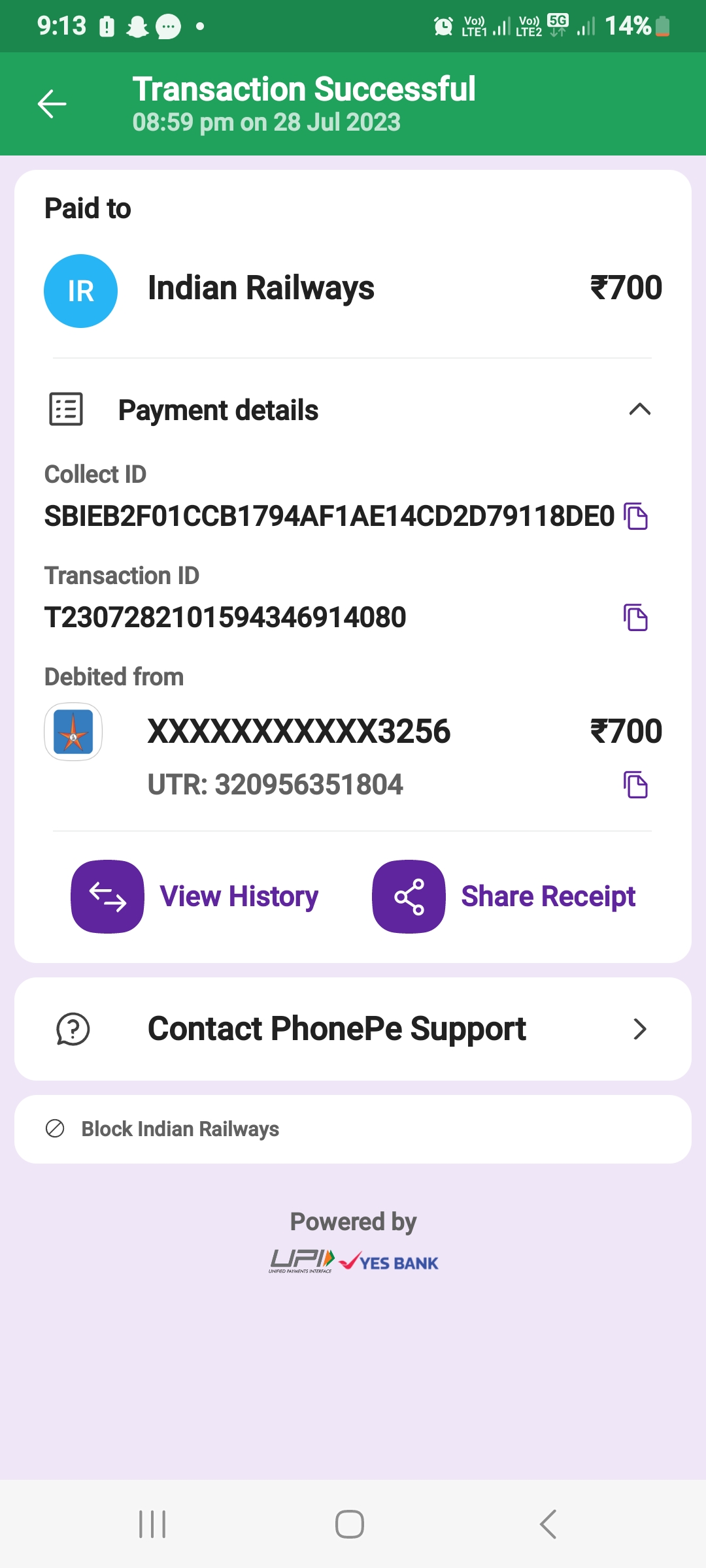Screen dimensions: 706x1568
Task: Tap the system home button
Action: click(x=350, y=1524)
